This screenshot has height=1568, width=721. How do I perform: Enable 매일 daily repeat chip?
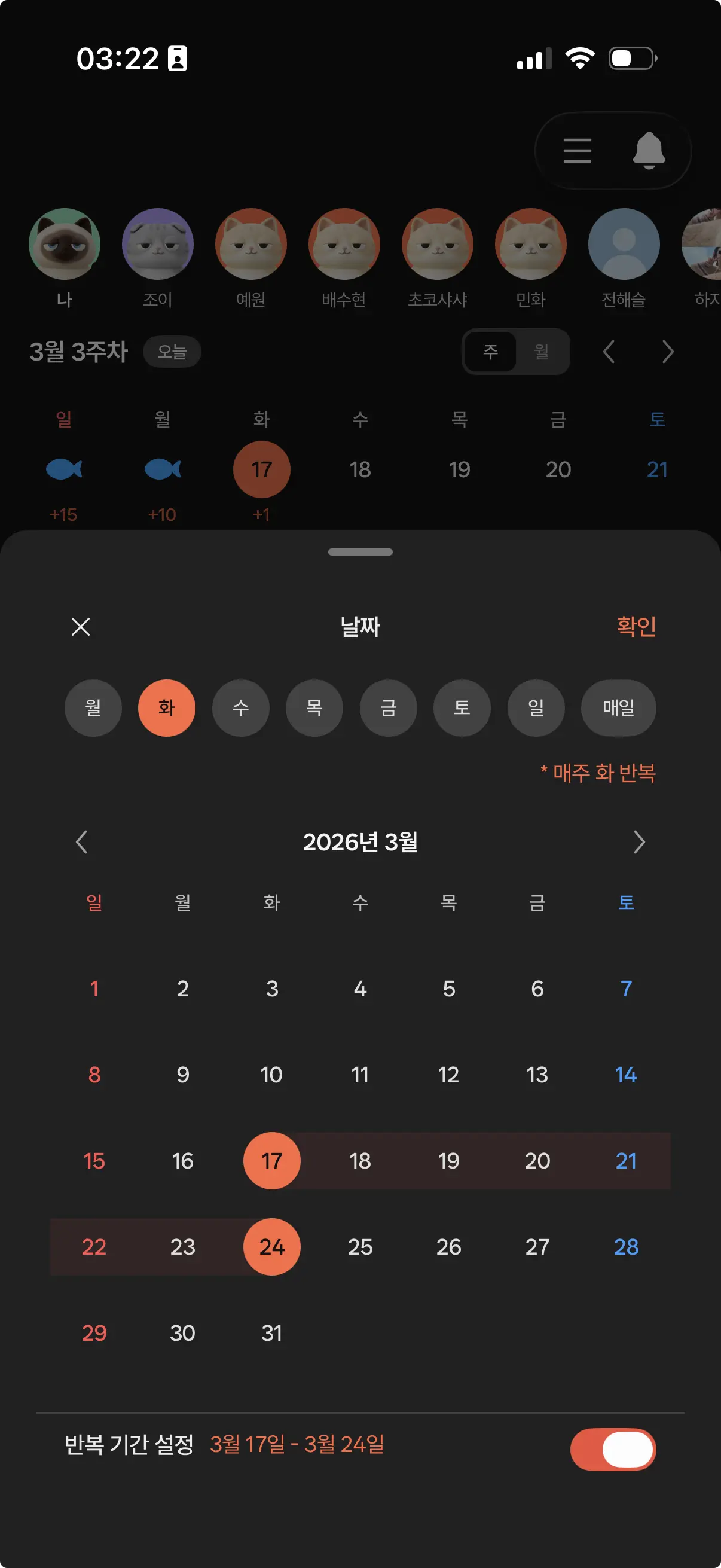click(619, 708)
